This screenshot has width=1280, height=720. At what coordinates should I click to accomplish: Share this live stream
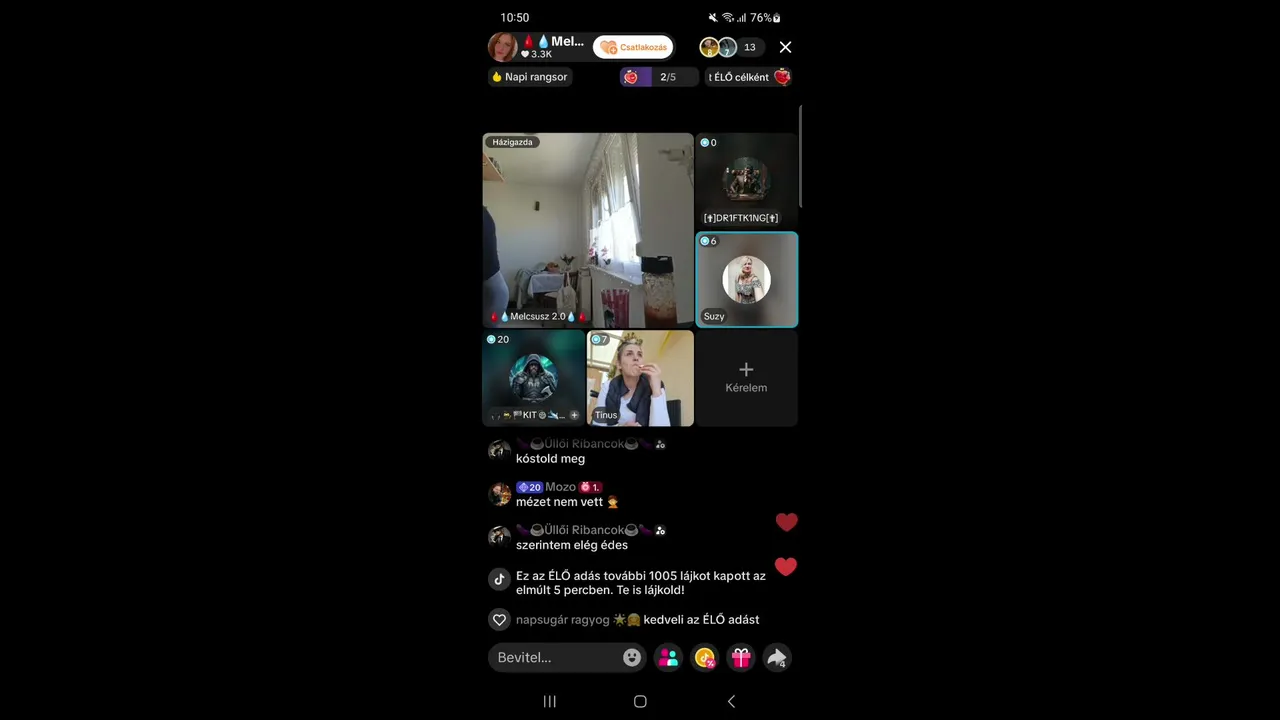[x=777, y=657]
